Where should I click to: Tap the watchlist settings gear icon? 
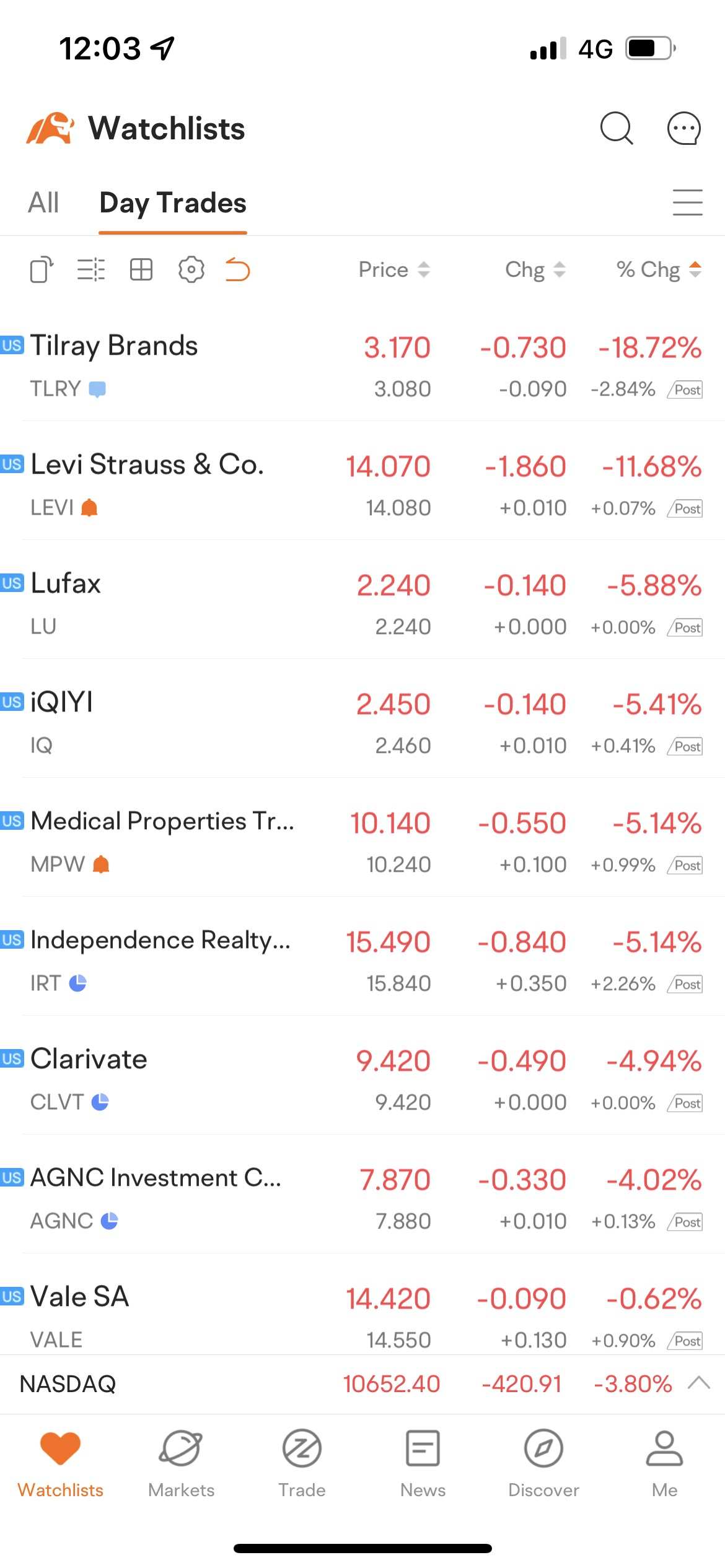[191, 269]
